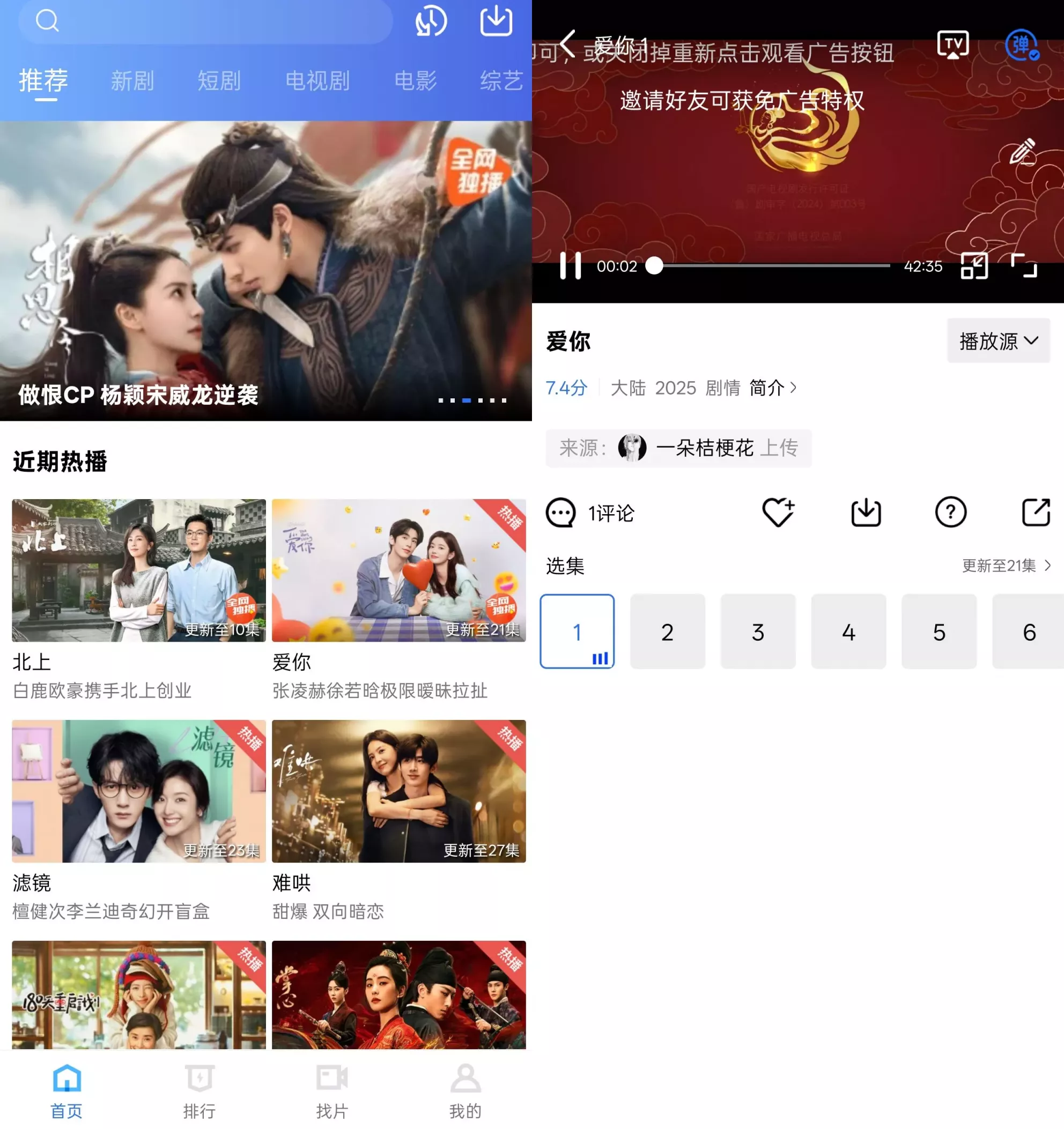Enter fullscreen video mode
Viewport: 1064px width, 1129px height.
[1024, 266]
